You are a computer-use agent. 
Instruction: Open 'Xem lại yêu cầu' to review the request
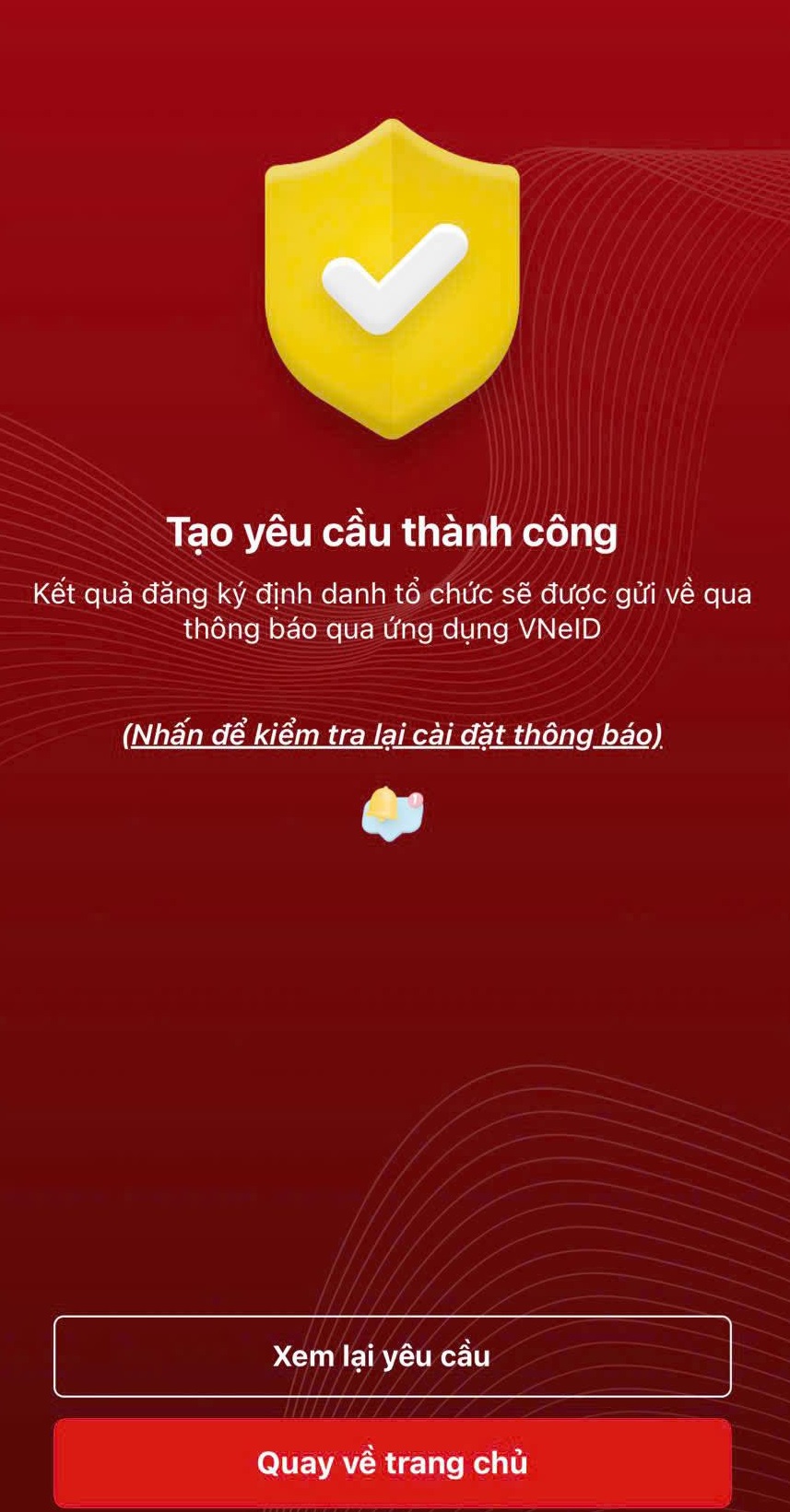(392, 1356)
